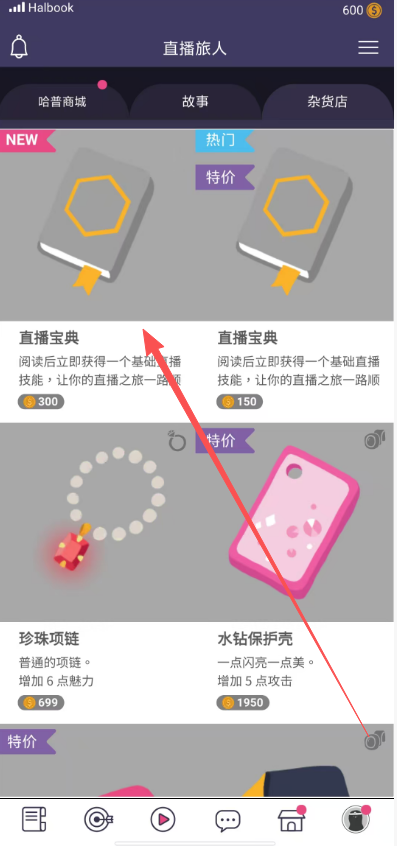The width and height of the screenshot is (397, 846).
Task: Open the news feed icon in bottom bar
Action: click(x=34, y=820)
